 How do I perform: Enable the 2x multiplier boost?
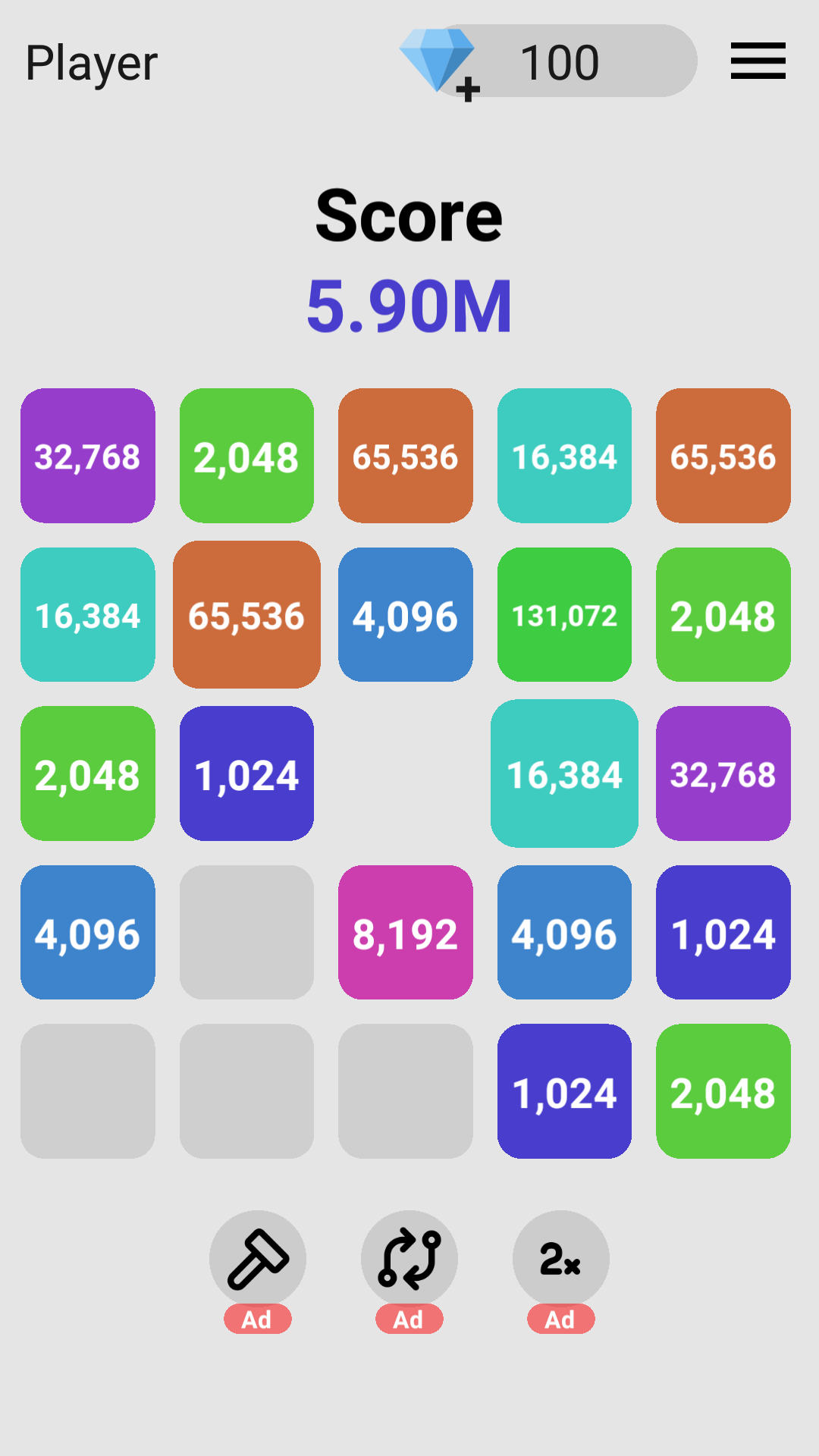[x=561, y=1260]
